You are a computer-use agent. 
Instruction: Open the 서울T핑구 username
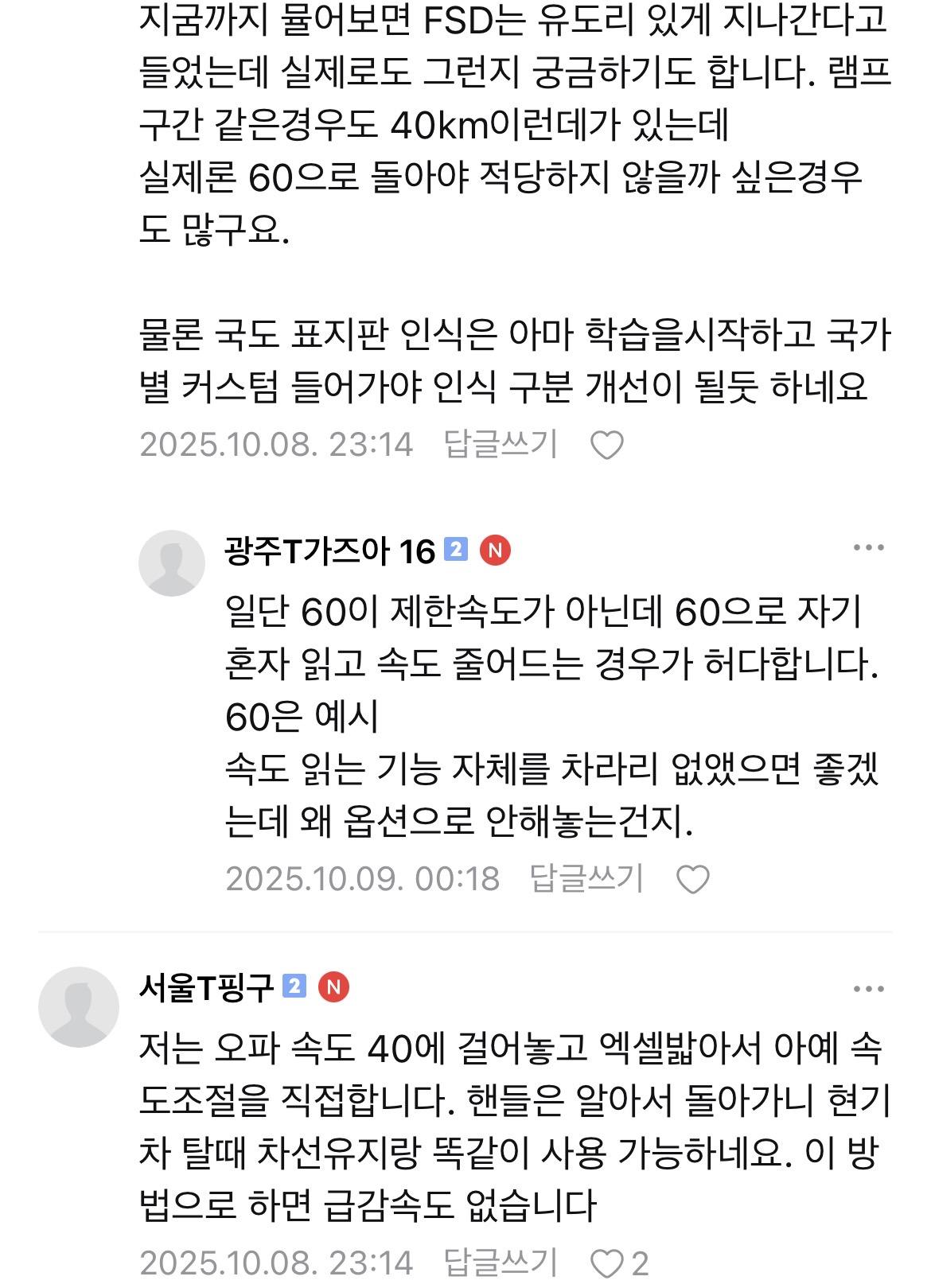pyautogui.click(x=206, y=987)
